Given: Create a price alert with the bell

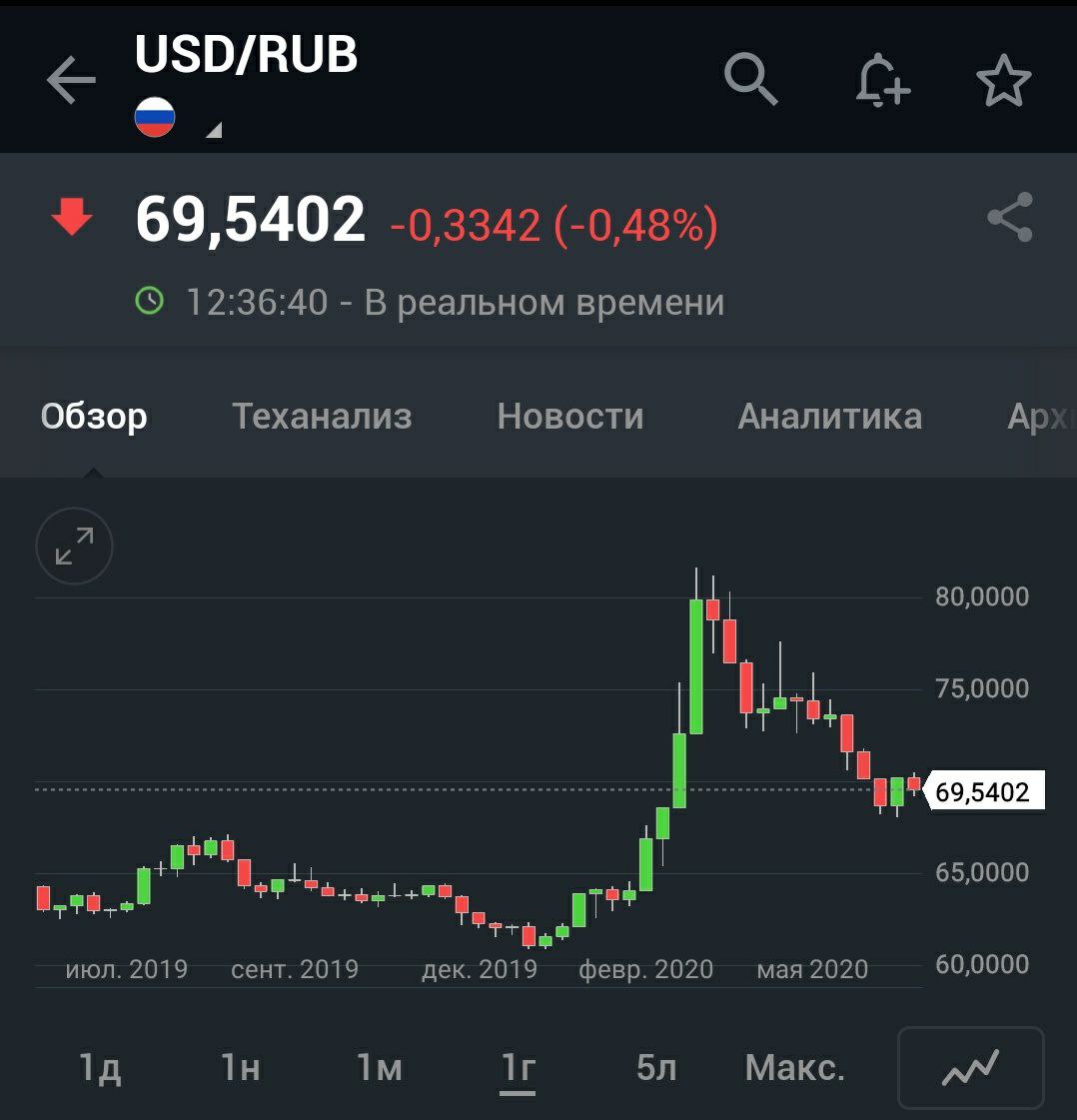Looking at the screenshot, I should click(882, 80).
